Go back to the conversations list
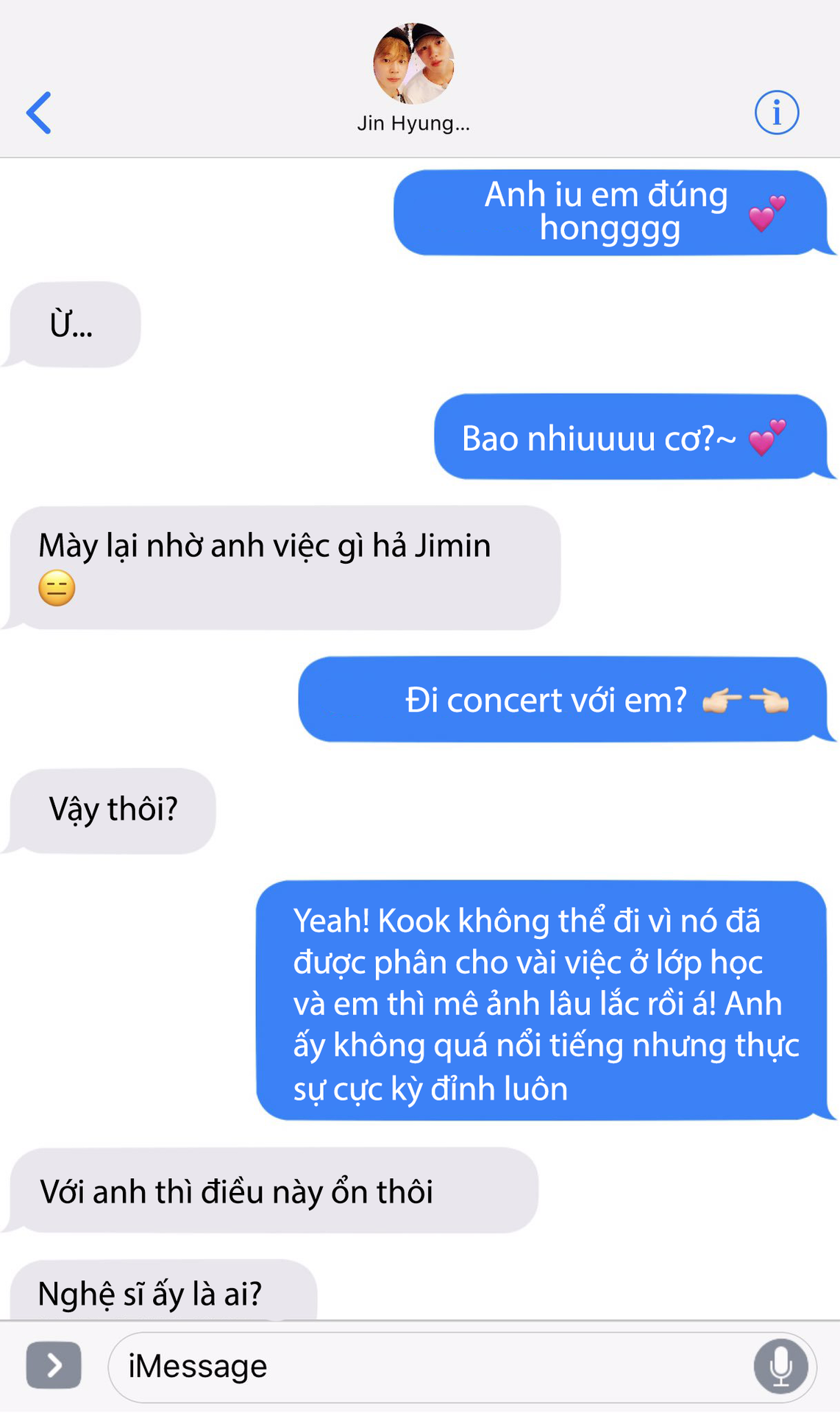 tap(39, 113)
